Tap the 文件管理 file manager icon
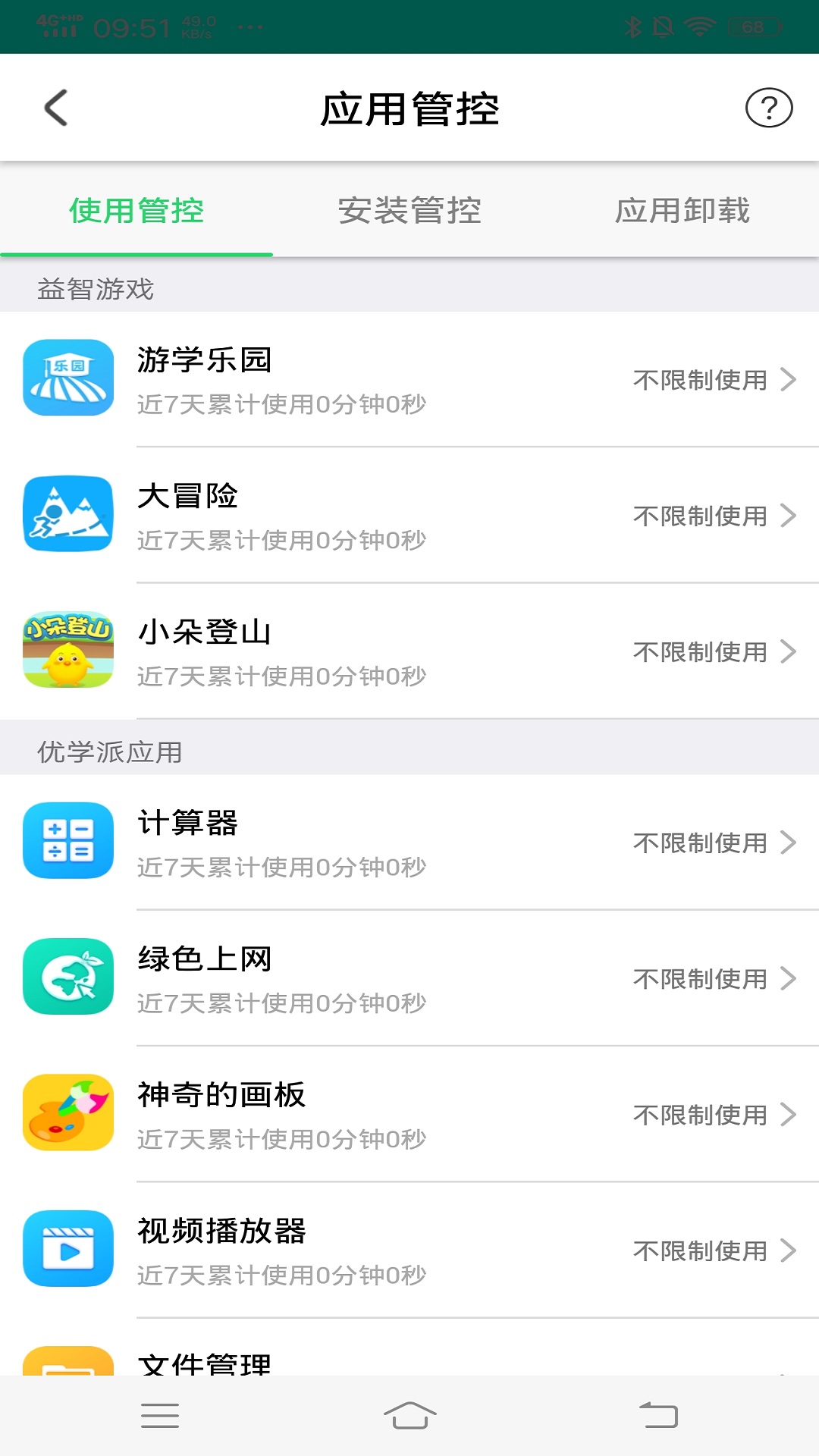819x1456 pixels. coord(67,1373)
